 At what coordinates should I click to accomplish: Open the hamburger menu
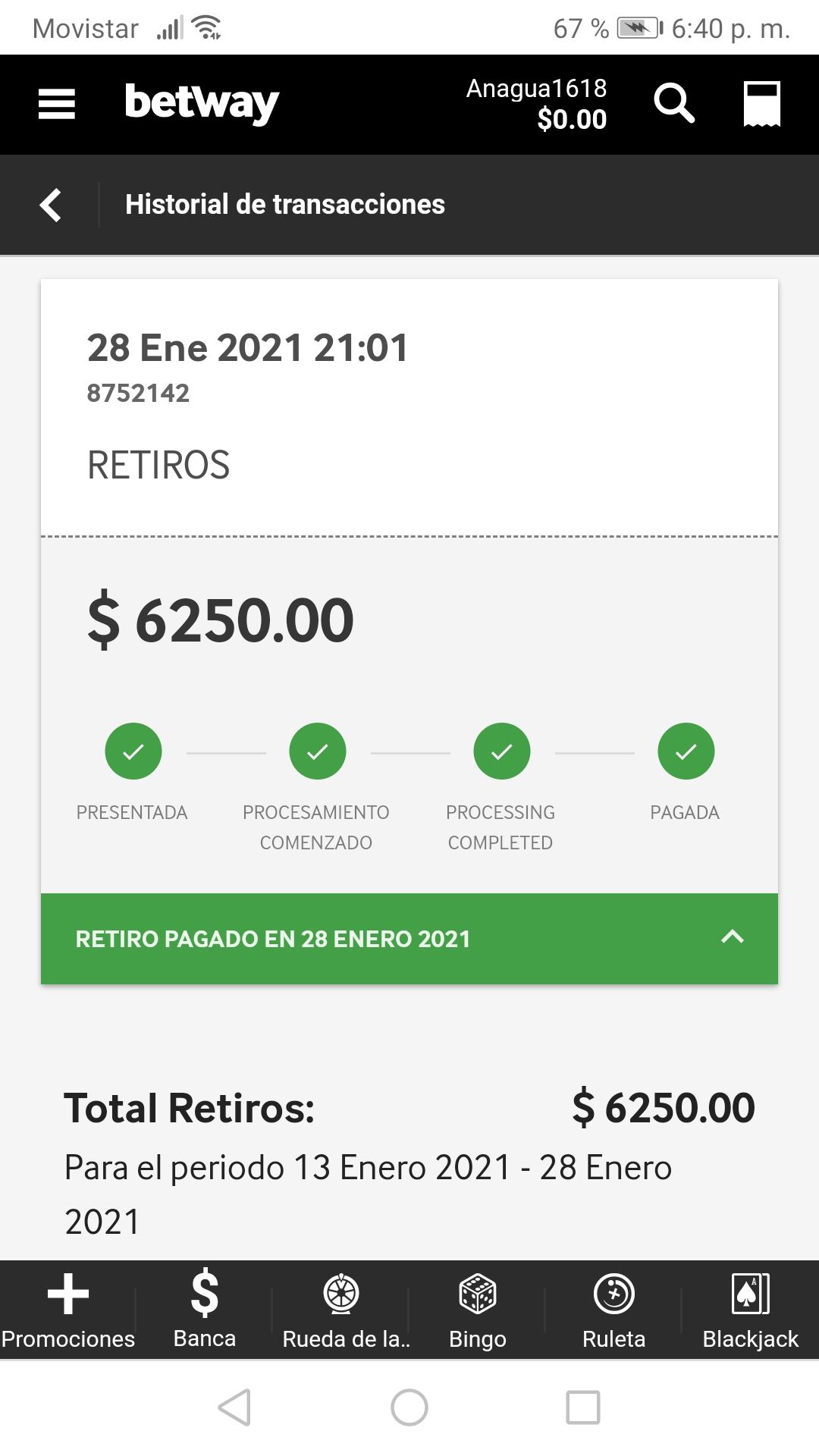pyautogui.click(x=57, y=104)
